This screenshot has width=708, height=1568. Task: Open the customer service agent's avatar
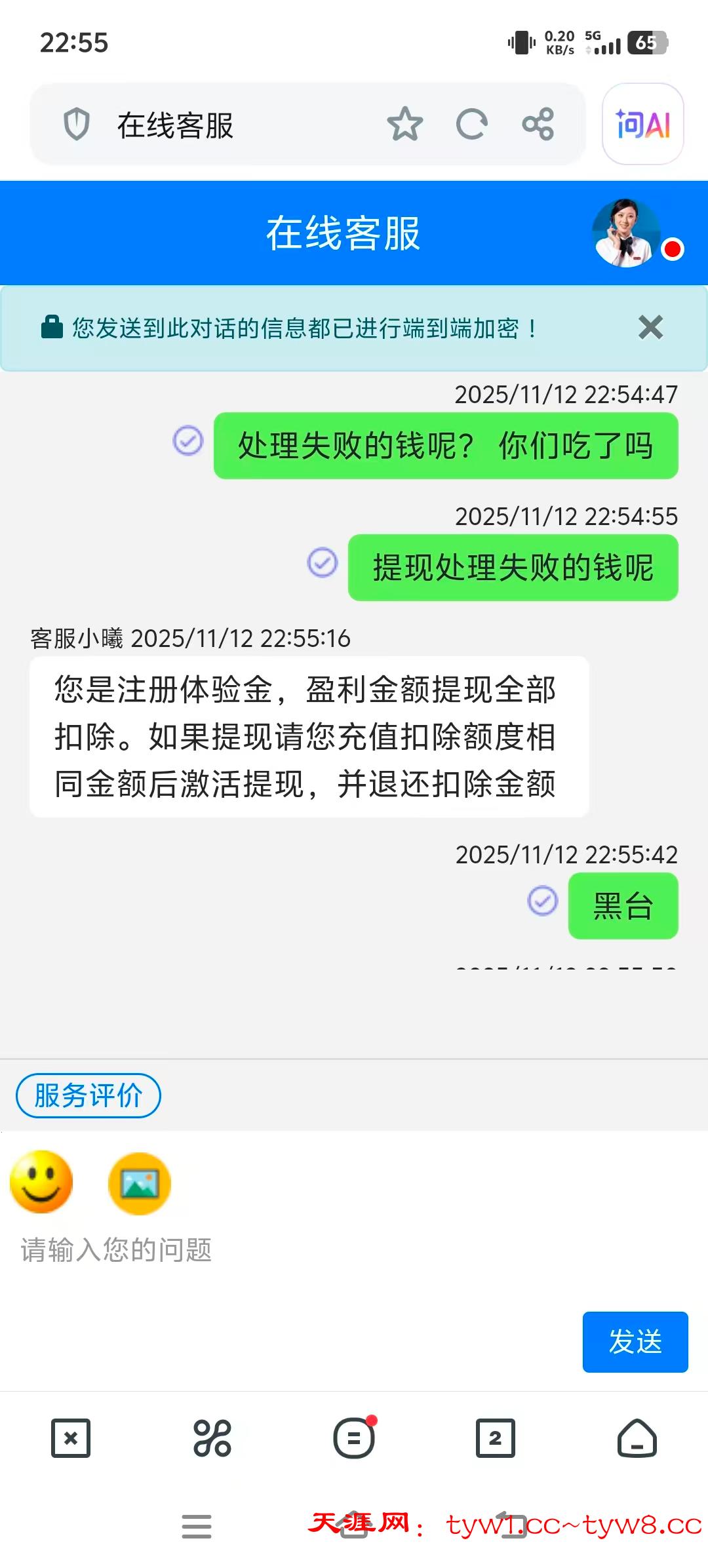point(625,233)
